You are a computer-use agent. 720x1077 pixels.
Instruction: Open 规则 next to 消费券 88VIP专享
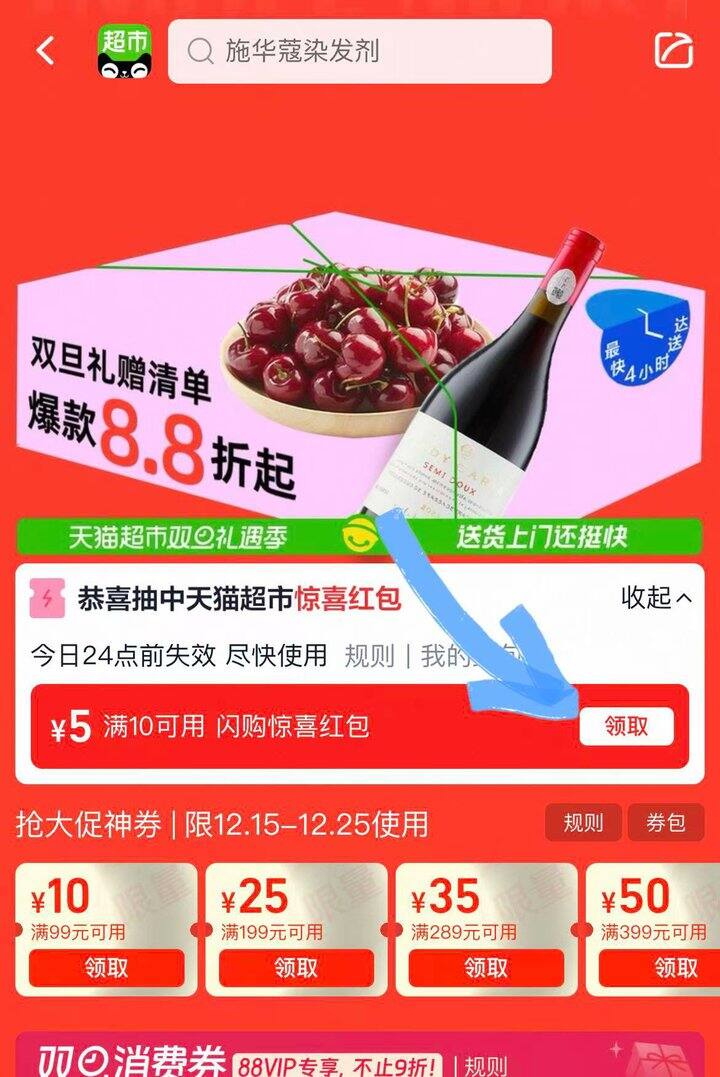486,1065
